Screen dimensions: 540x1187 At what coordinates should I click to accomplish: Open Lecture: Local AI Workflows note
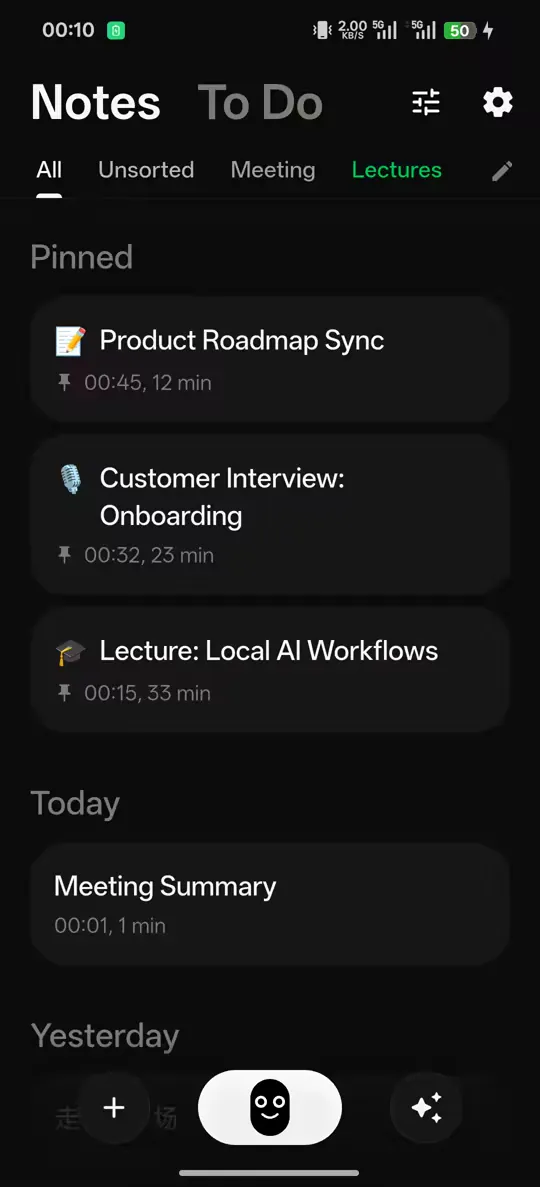270,669
